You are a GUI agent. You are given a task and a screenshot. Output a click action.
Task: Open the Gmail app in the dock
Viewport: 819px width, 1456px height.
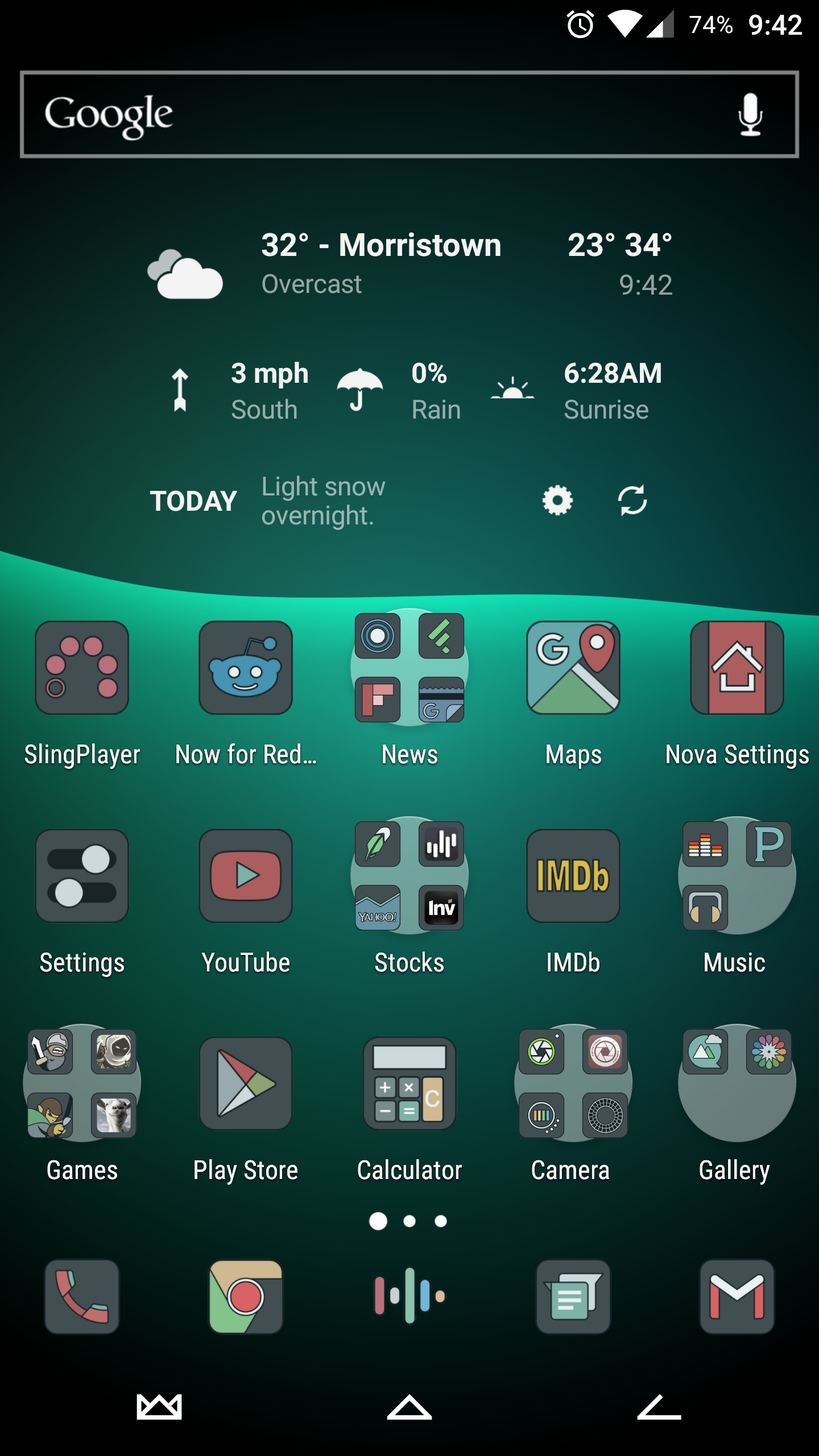[x=737, y=1297]
